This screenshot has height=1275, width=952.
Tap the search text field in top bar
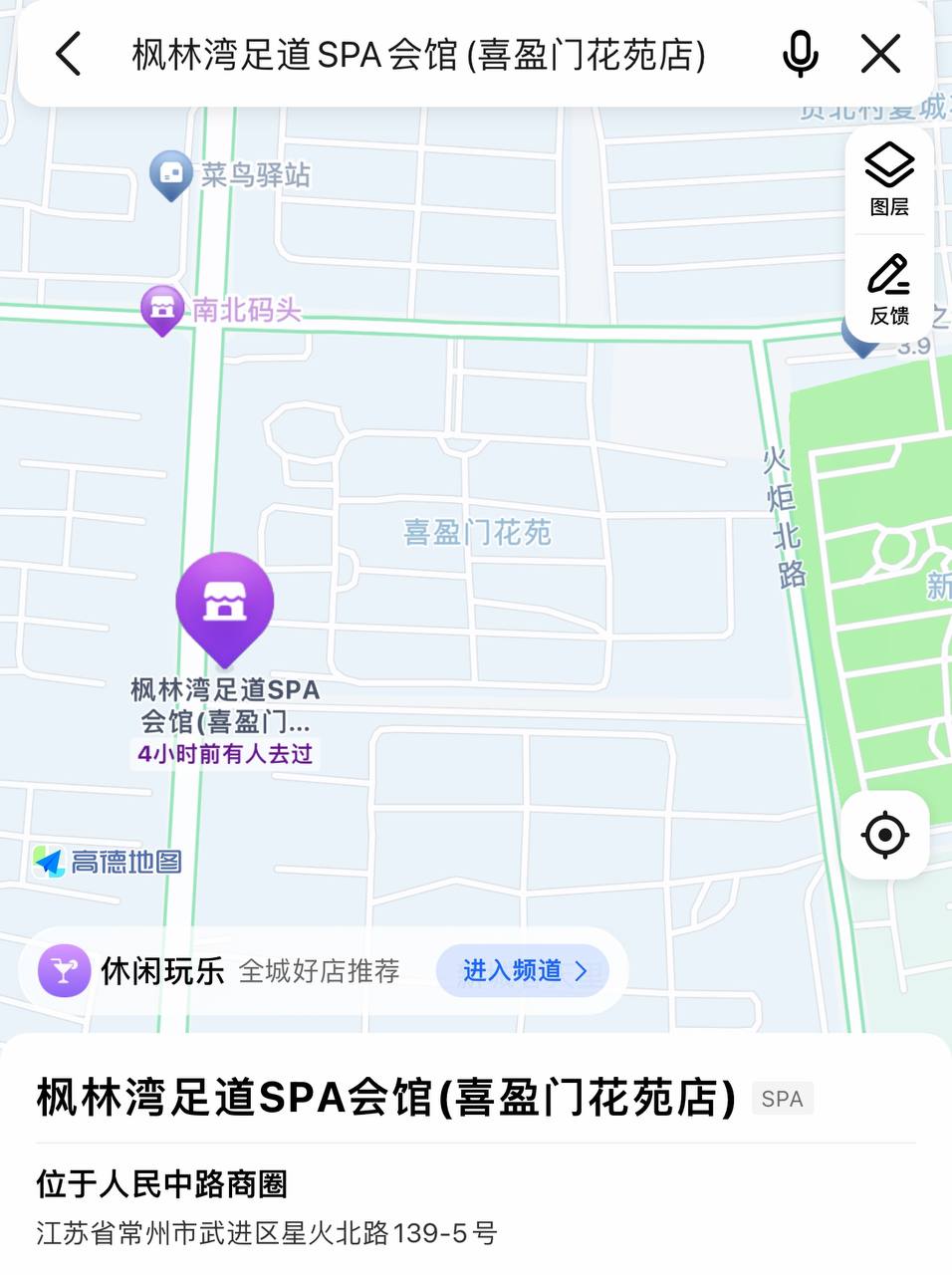(x=418, y=57)
